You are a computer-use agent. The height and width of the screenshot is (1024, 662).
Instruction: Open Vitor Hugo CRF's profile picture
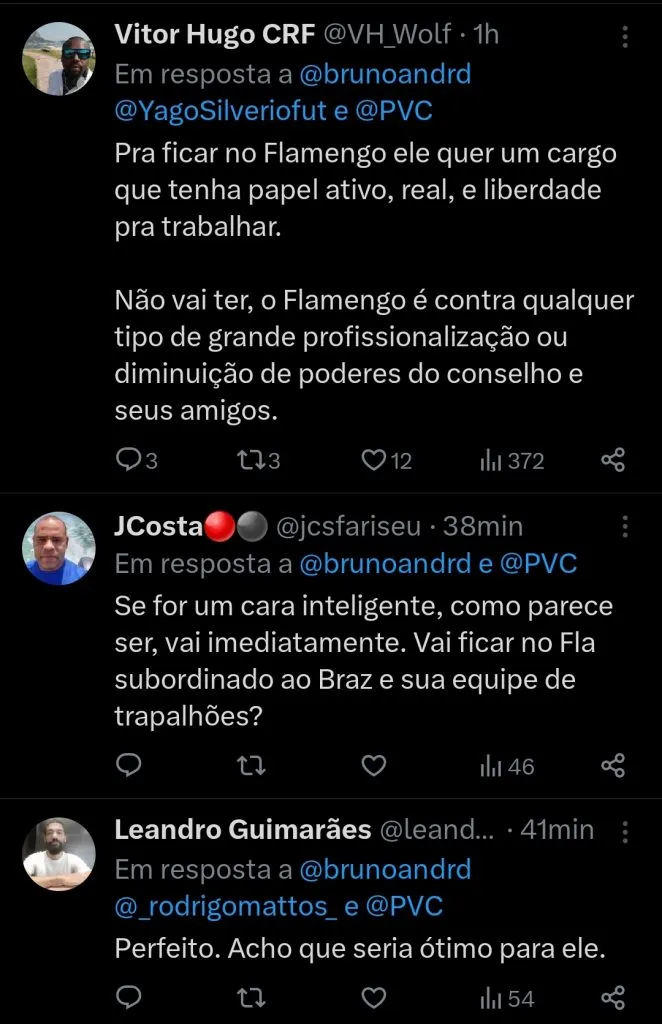click(x=58, y=59)
